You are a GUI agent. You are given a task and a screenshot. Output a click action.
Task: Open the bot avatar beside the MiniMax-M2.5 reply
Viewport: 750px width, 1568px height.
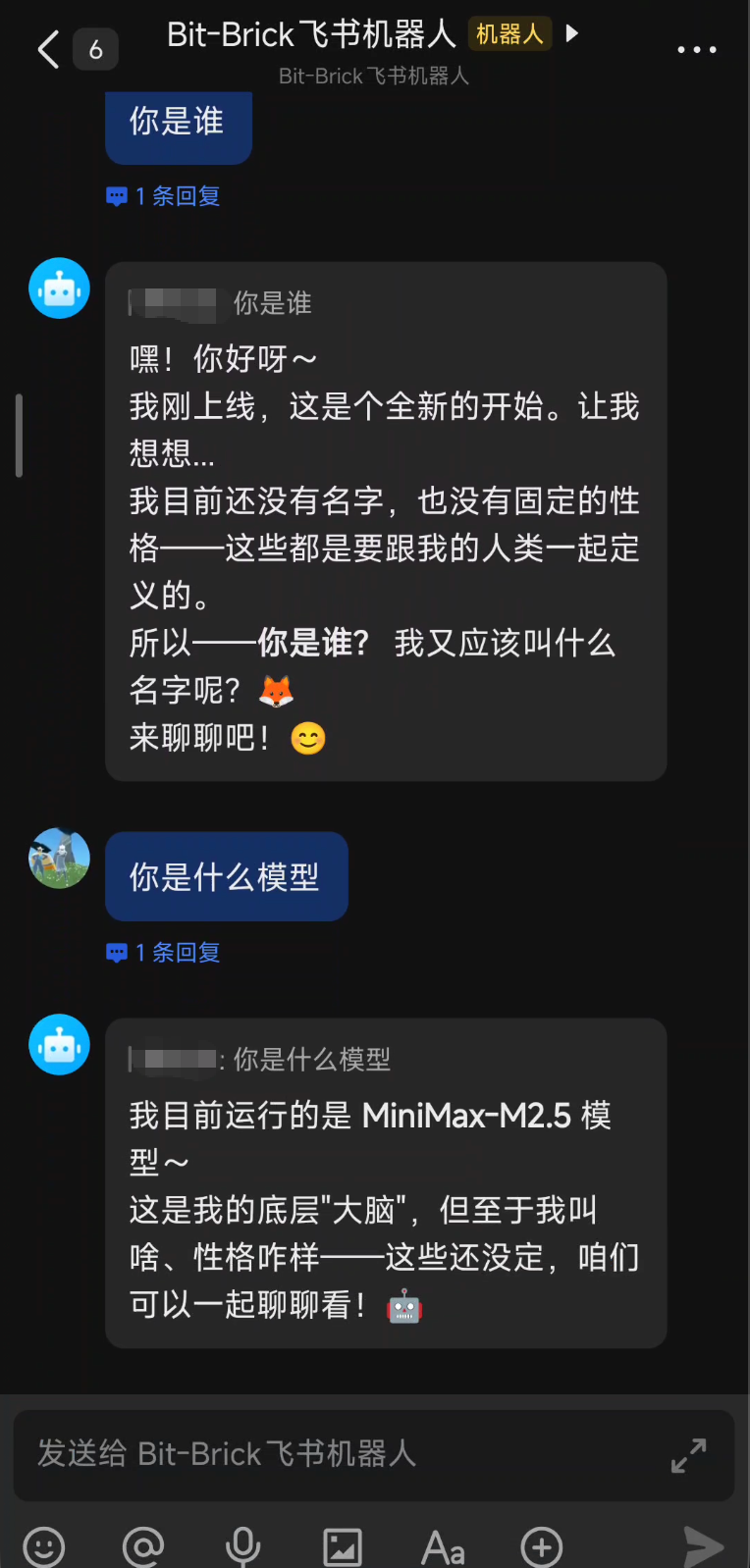[59, 1044]
